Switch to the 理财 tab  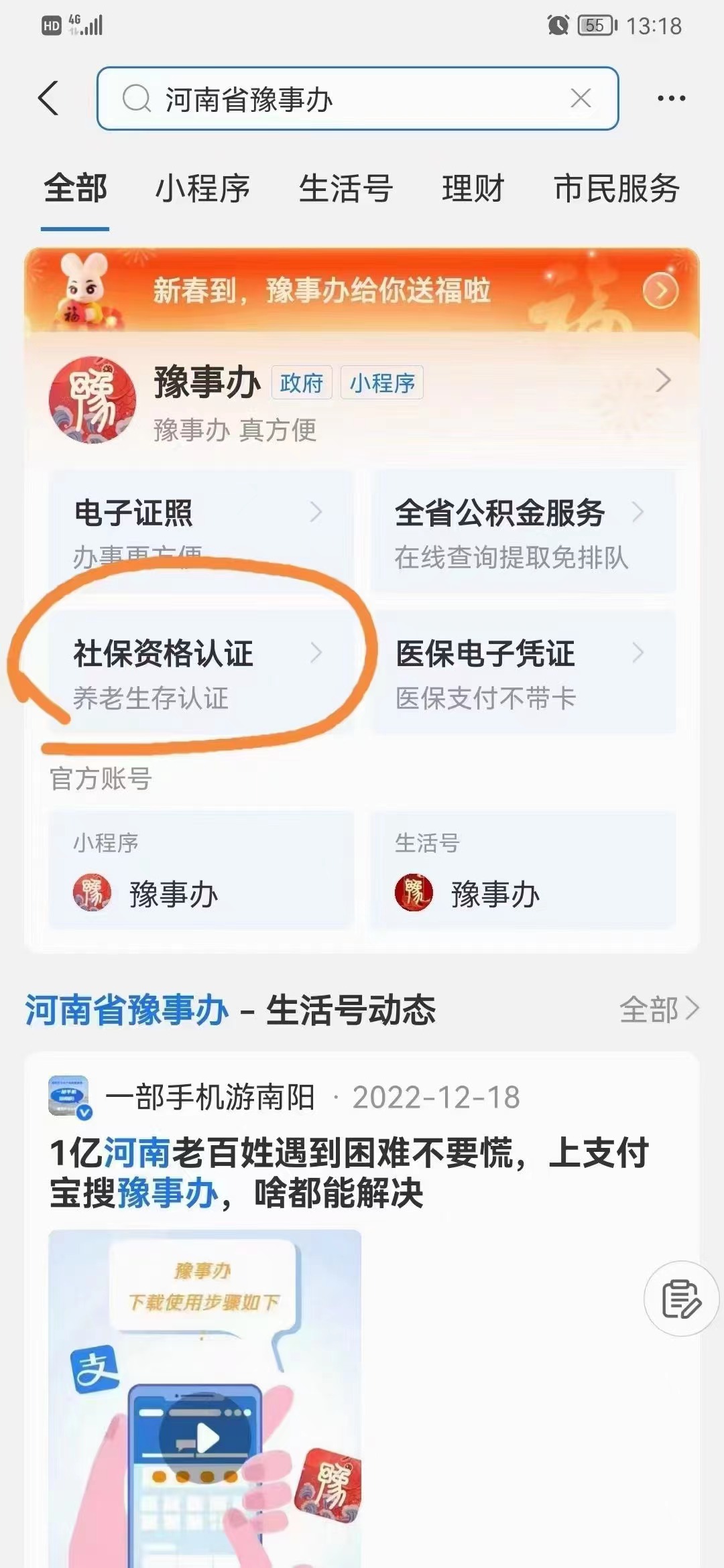click(x=473, y=188)
